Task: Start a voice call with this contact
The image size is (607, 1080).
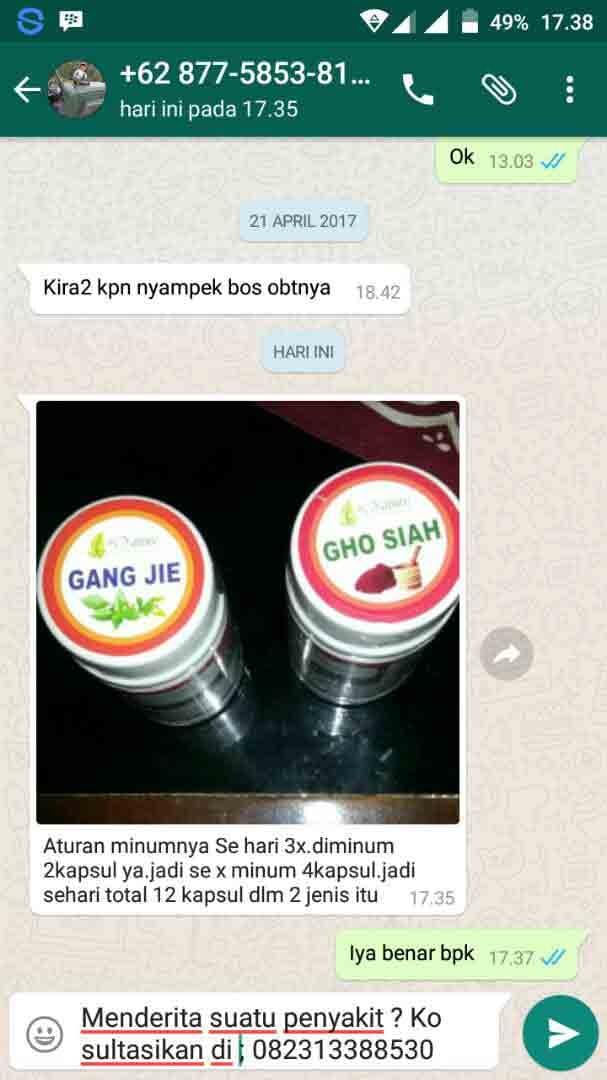Action: point(418,90)
